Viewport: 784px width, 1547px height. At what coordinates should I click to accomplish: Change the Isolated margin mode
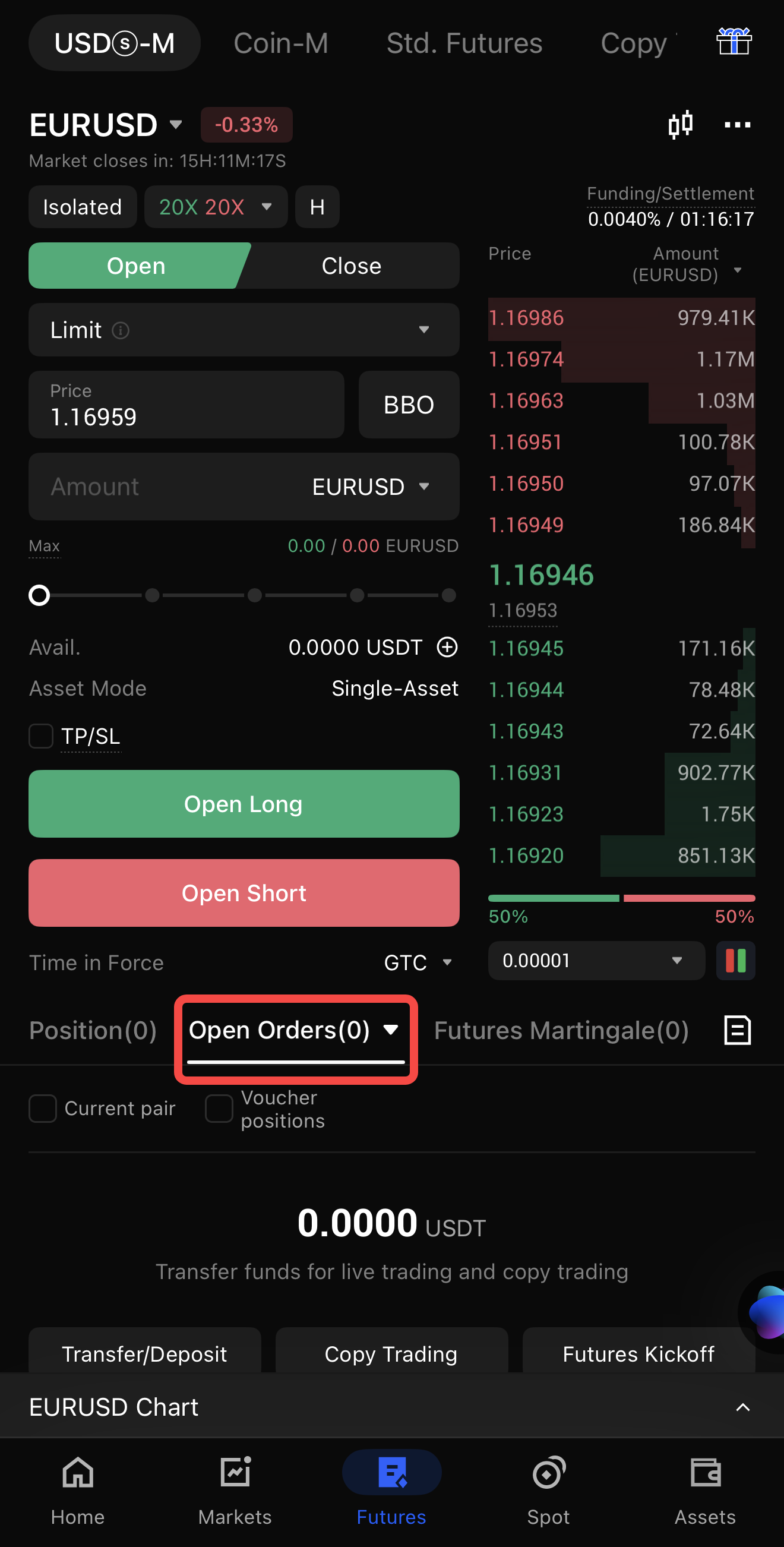[82, 207]
